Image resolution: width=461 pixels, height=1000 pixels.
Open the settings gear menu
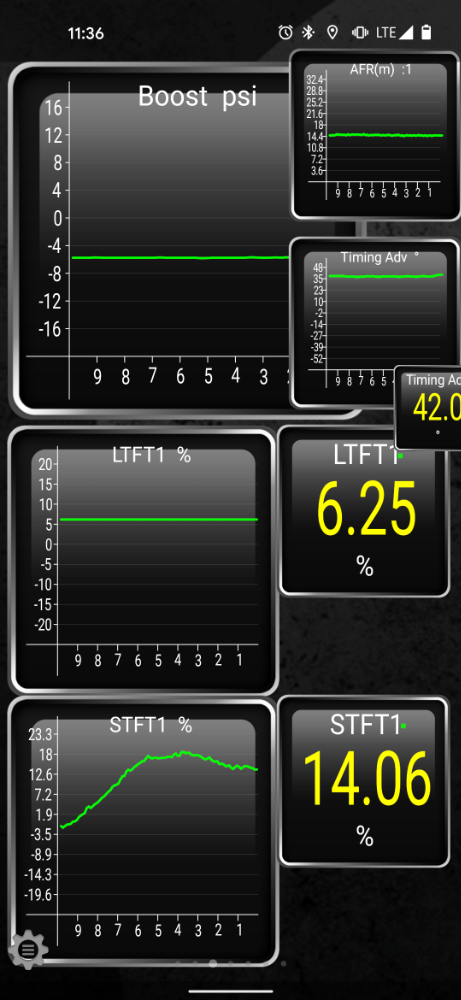click(x=28, y=950)
